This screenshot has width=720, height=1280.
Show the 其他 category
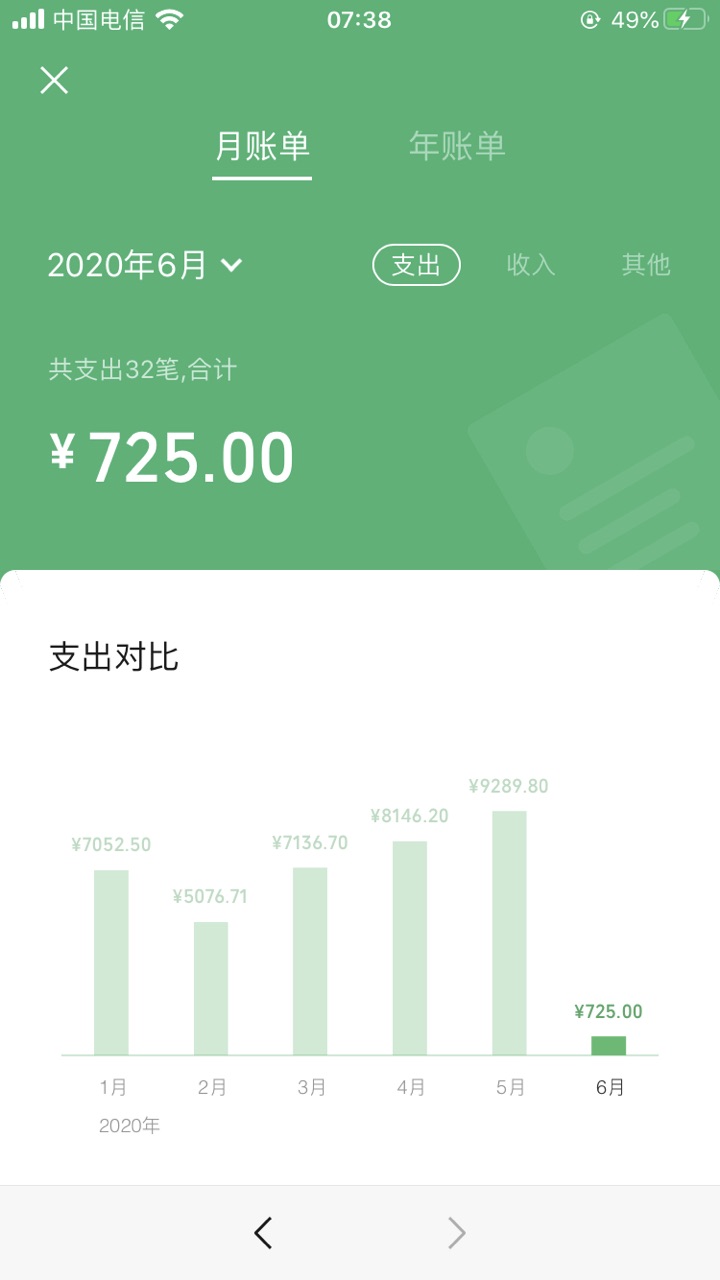[645, 265]
